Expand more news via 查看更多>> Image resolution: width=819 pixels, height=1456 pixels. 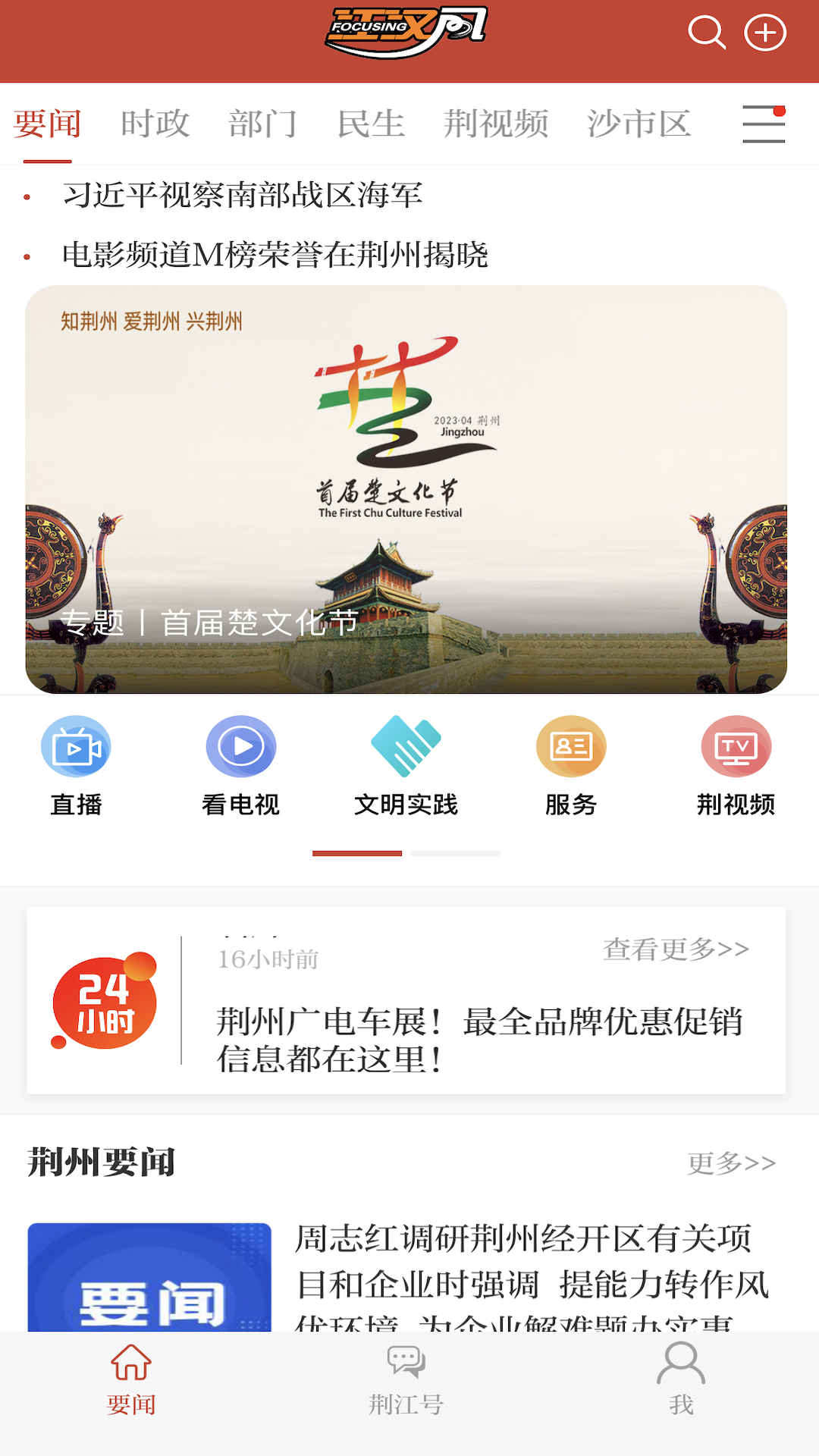[674, 948]
